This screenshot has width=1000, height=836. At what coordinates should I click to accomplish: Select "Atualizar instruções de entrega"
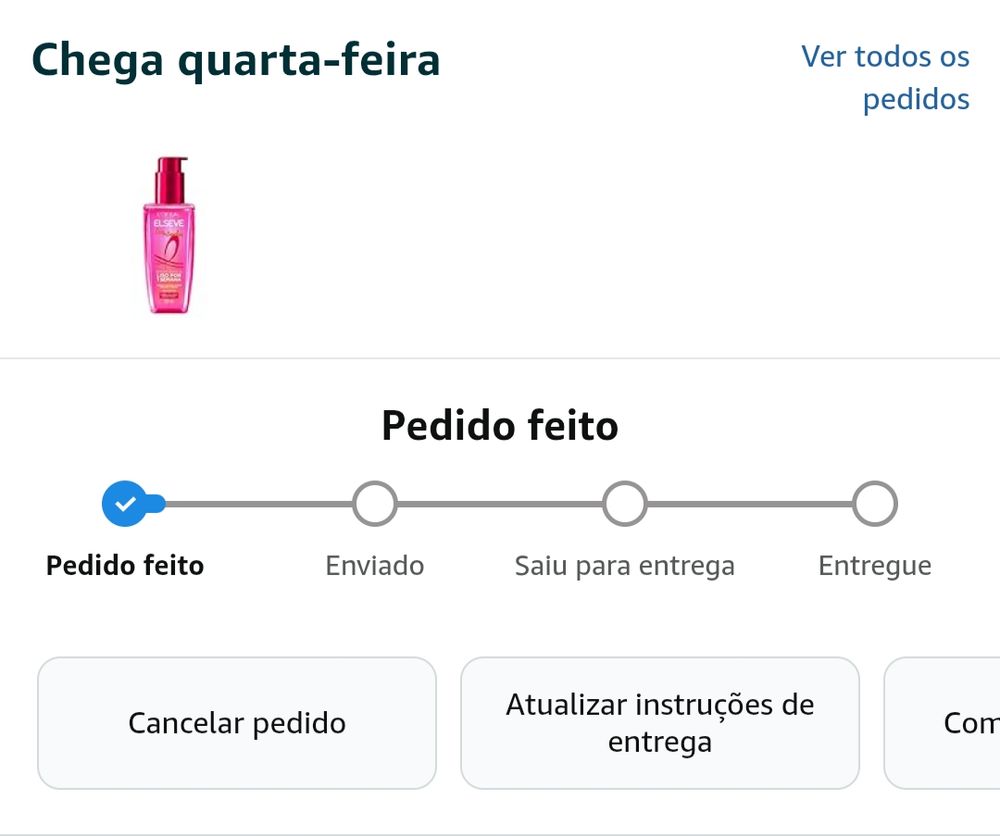[x=660, y=723]
